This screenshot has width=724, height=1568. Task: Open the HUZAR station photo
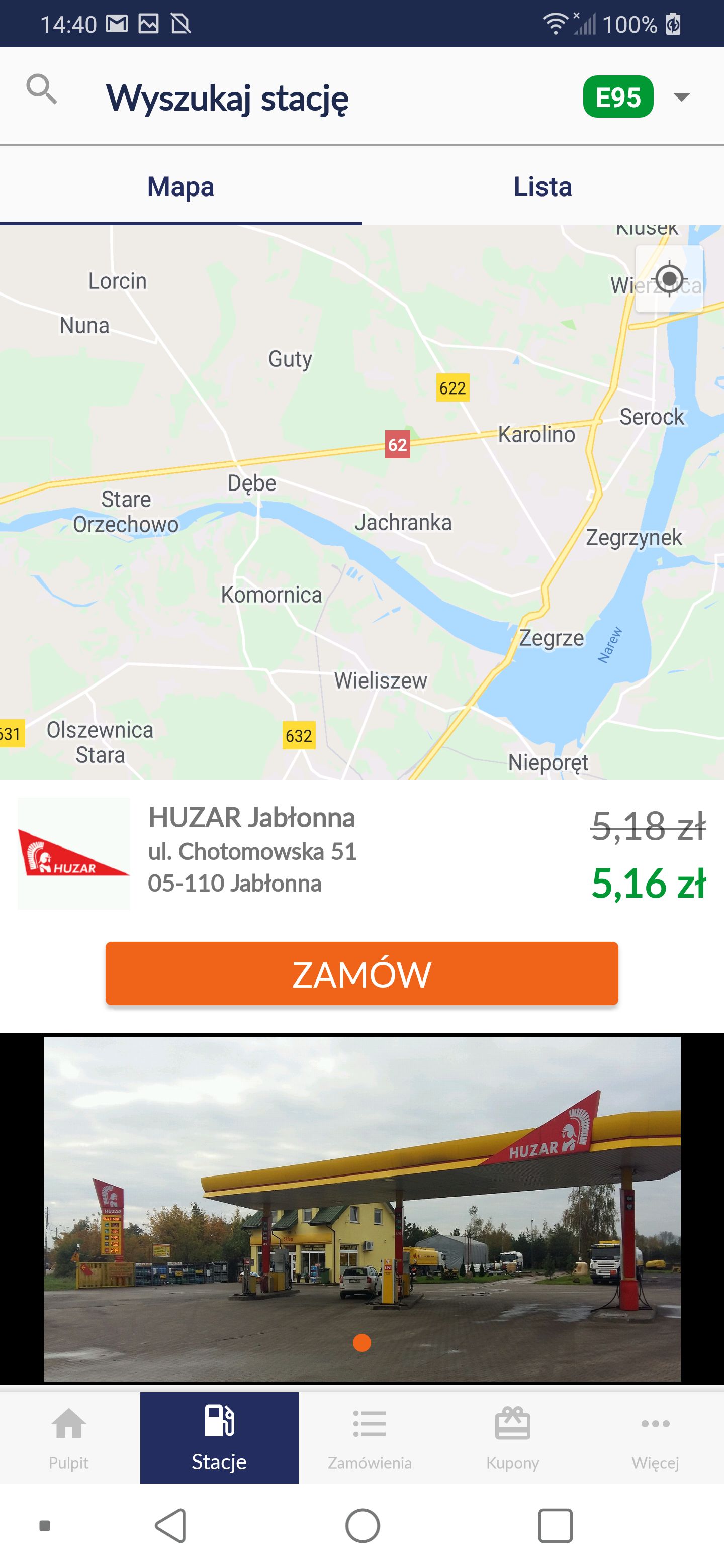pos(361,1209)
